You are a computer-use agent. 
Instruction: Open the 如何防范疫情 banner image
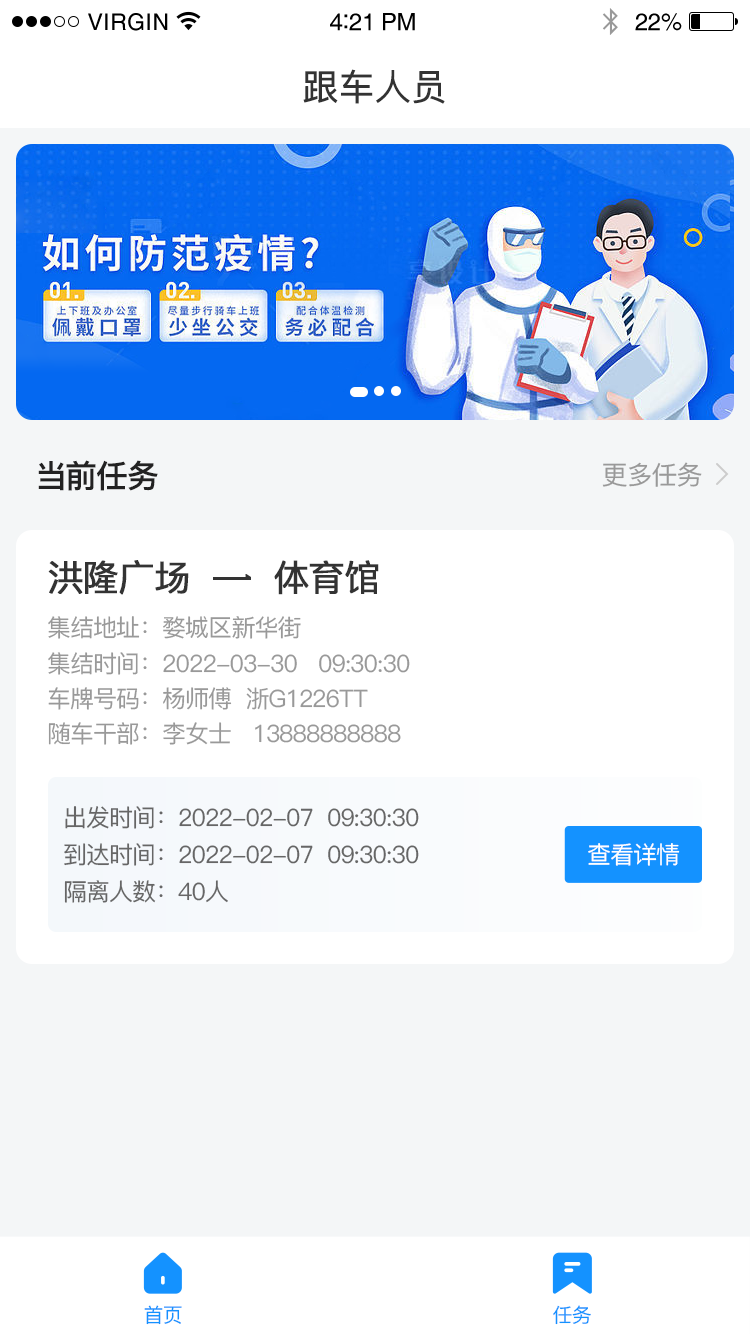coord(375,281)
